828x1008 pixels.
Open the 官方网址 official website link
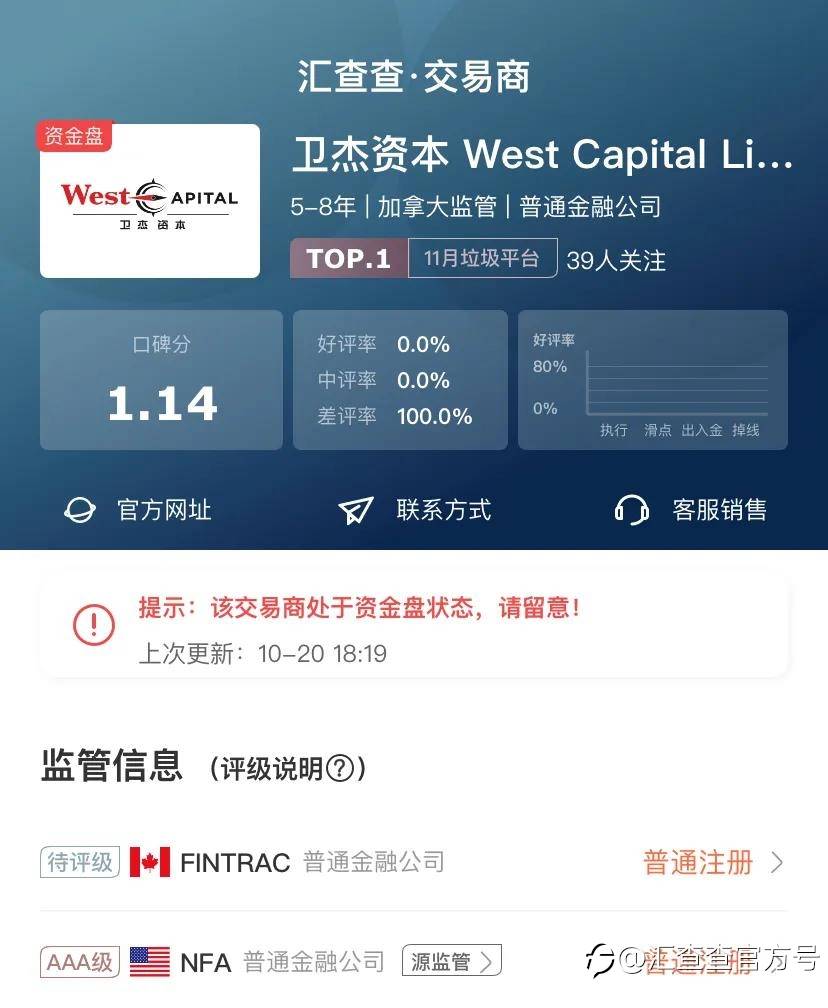click(138, 510)
